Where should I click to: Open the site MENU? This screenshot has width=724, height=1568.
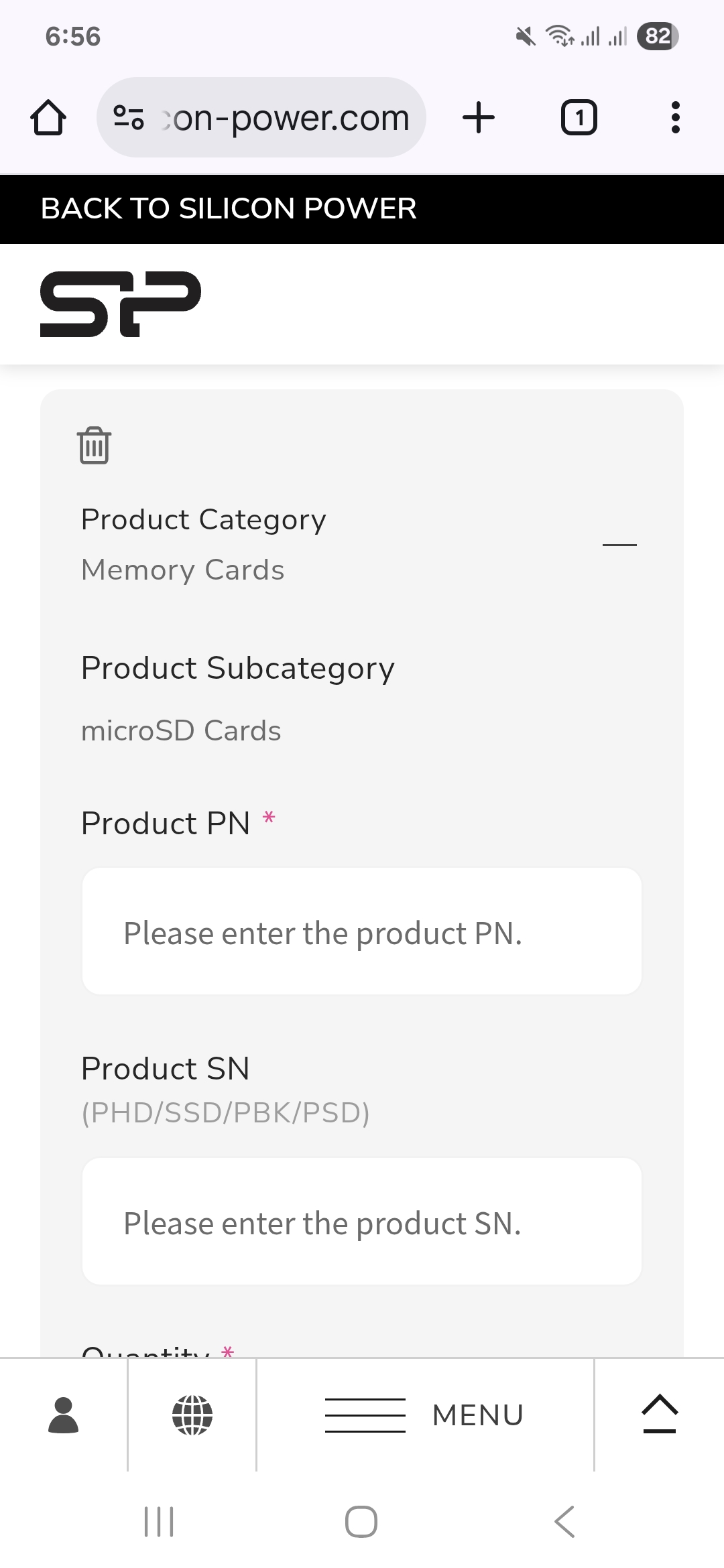(x=425, y=1415)
